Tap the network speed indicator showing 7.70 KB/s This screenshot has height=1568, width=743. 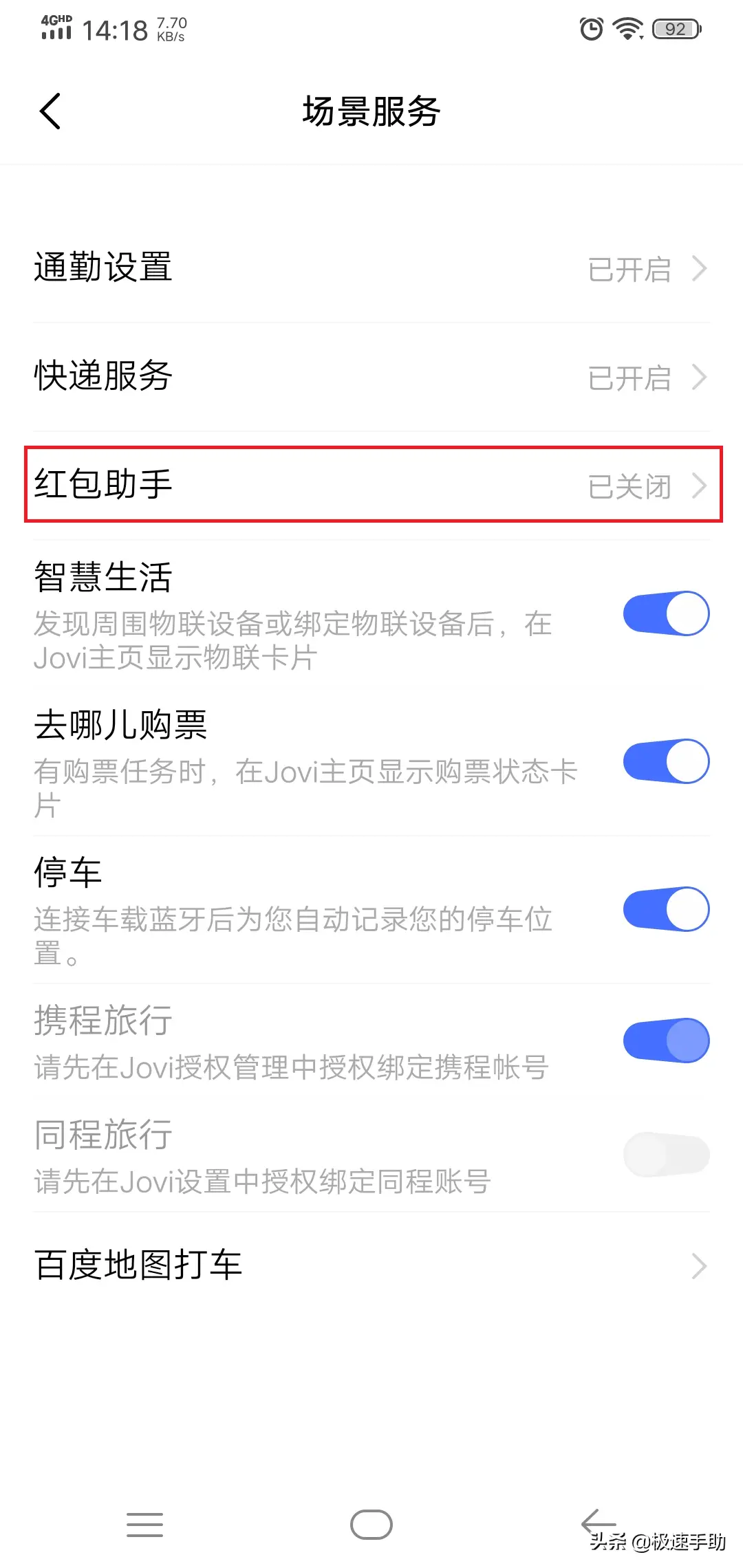(171, 28)
